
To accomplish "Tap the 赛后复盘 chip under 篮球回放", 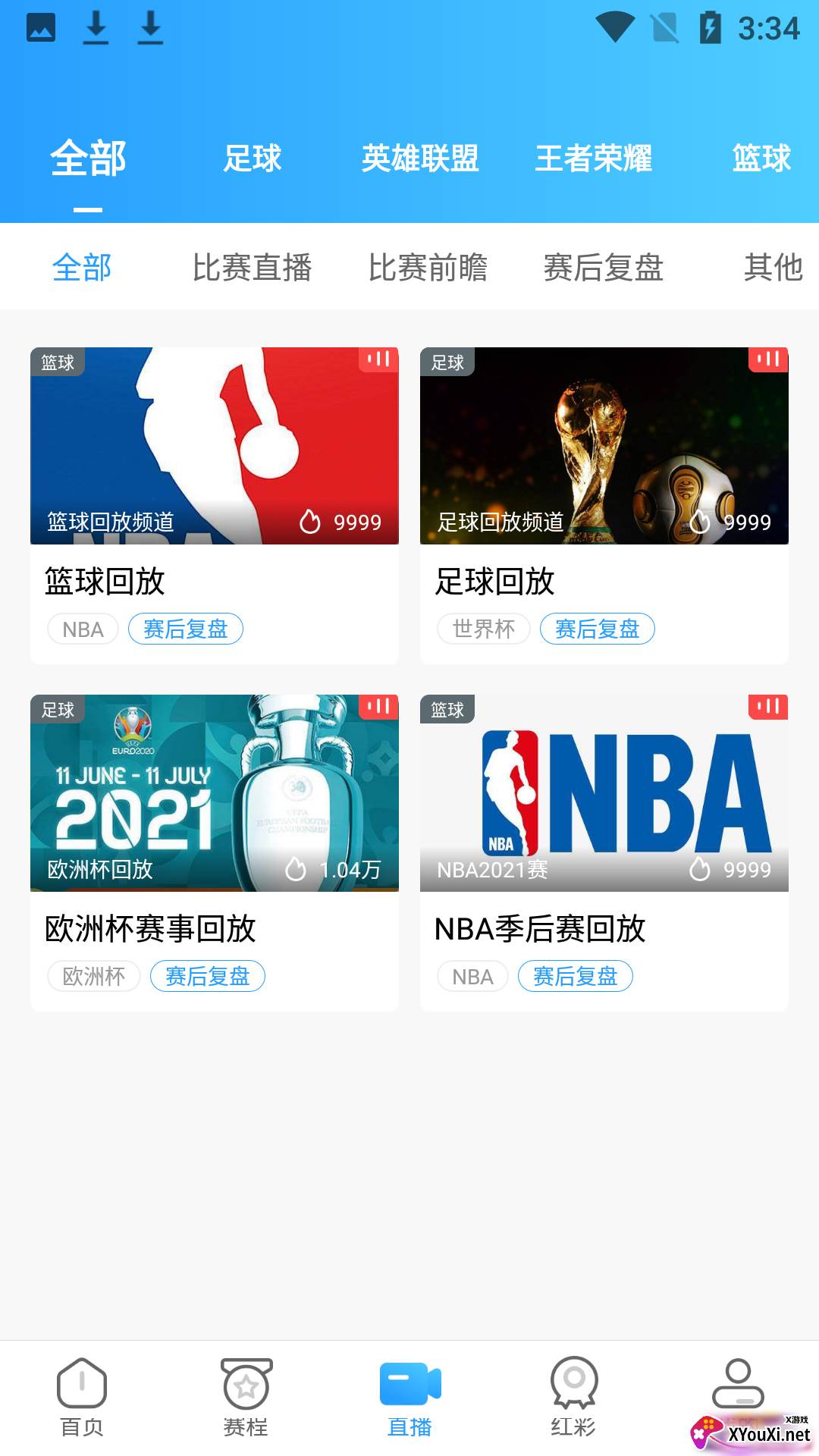I will coord(186,629).
